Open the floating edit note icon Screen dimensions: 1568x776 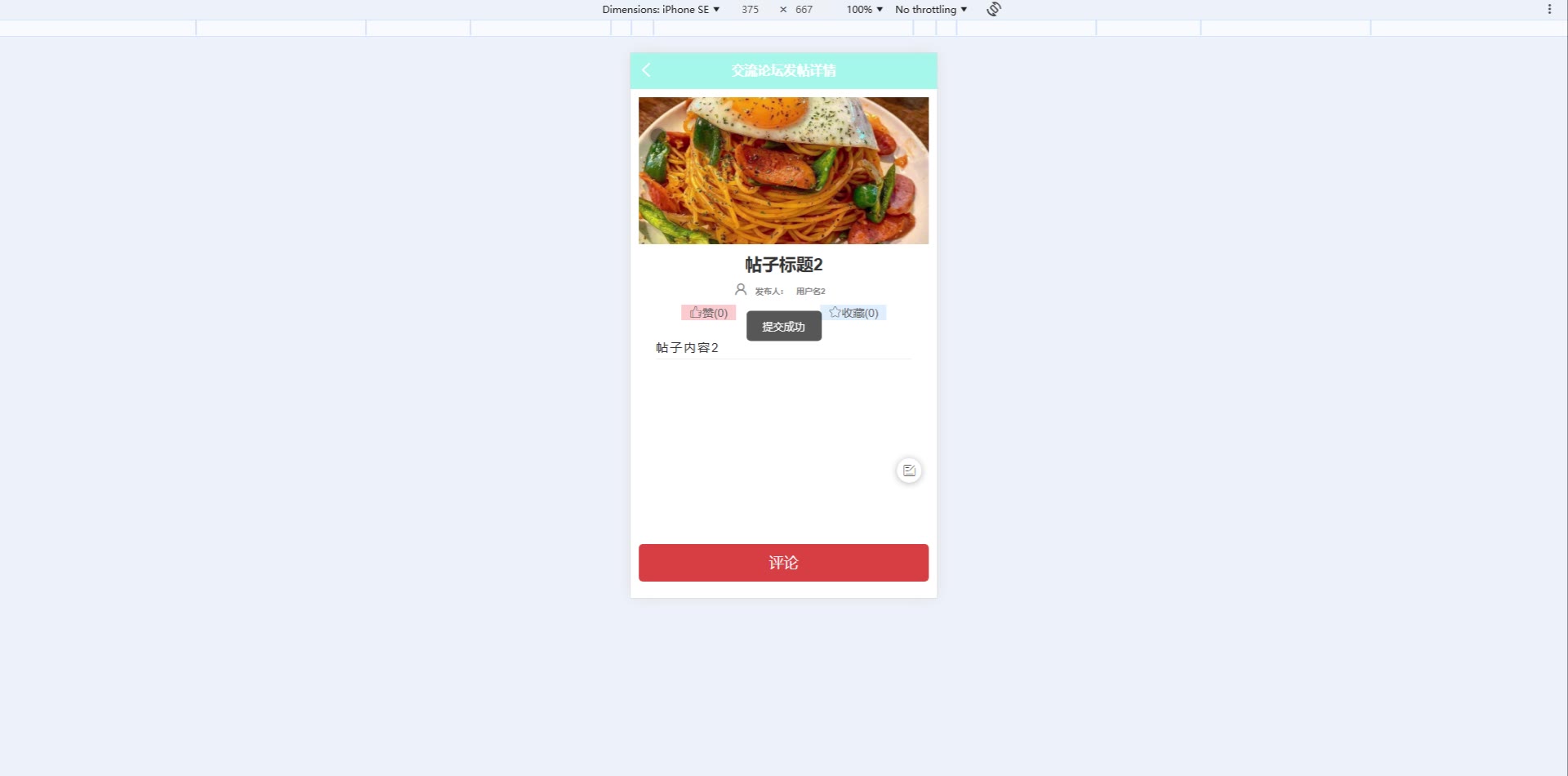909,471
